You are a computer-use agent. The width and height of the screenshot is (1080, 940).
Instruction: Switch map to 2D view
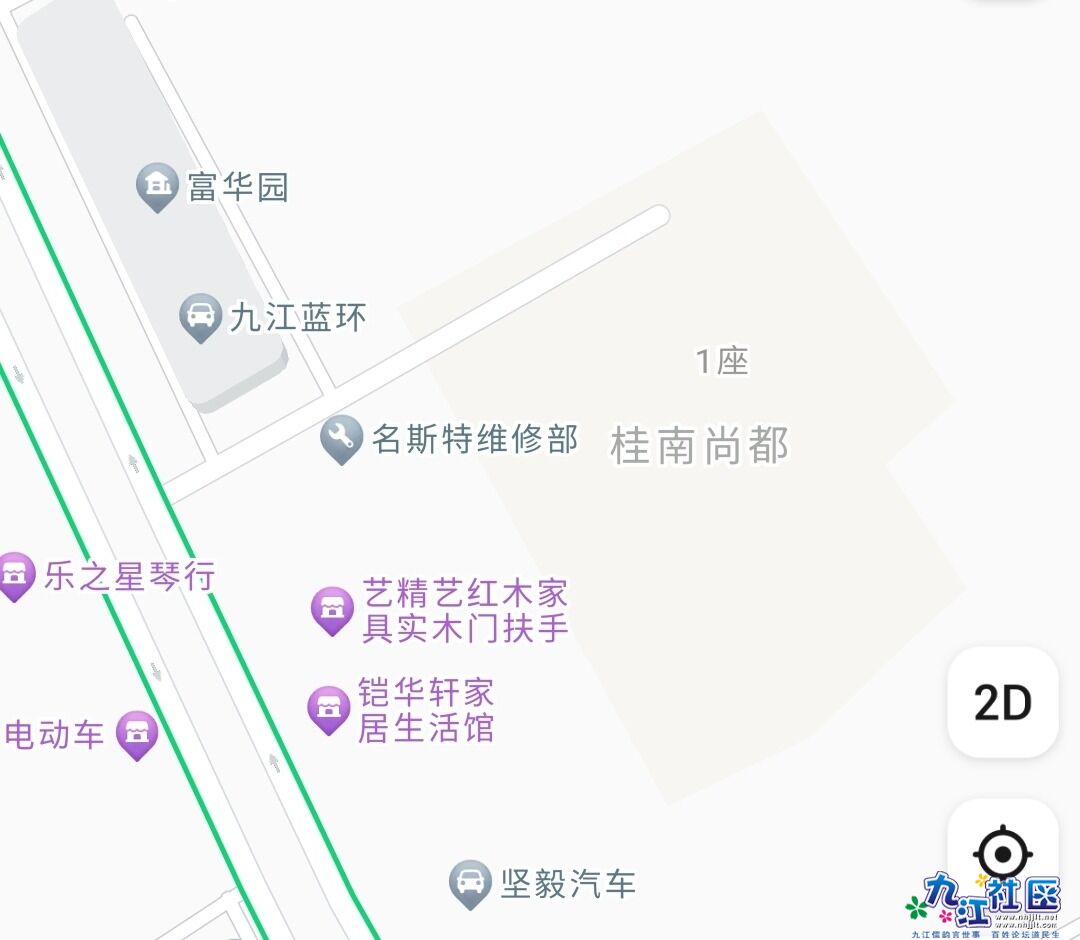[1002, 703]
